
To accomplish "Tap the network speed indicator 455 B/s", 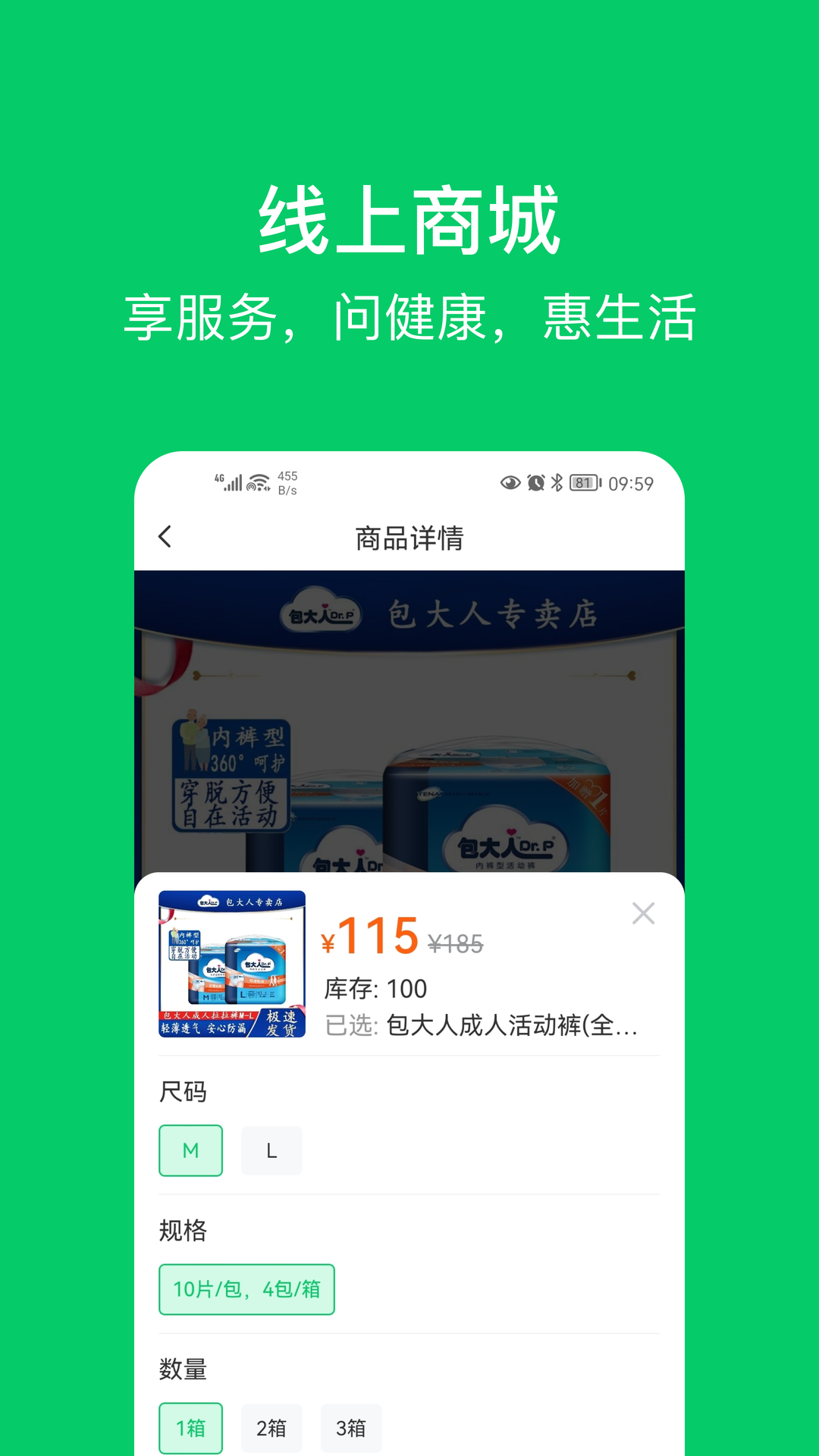I will point(290,481).
